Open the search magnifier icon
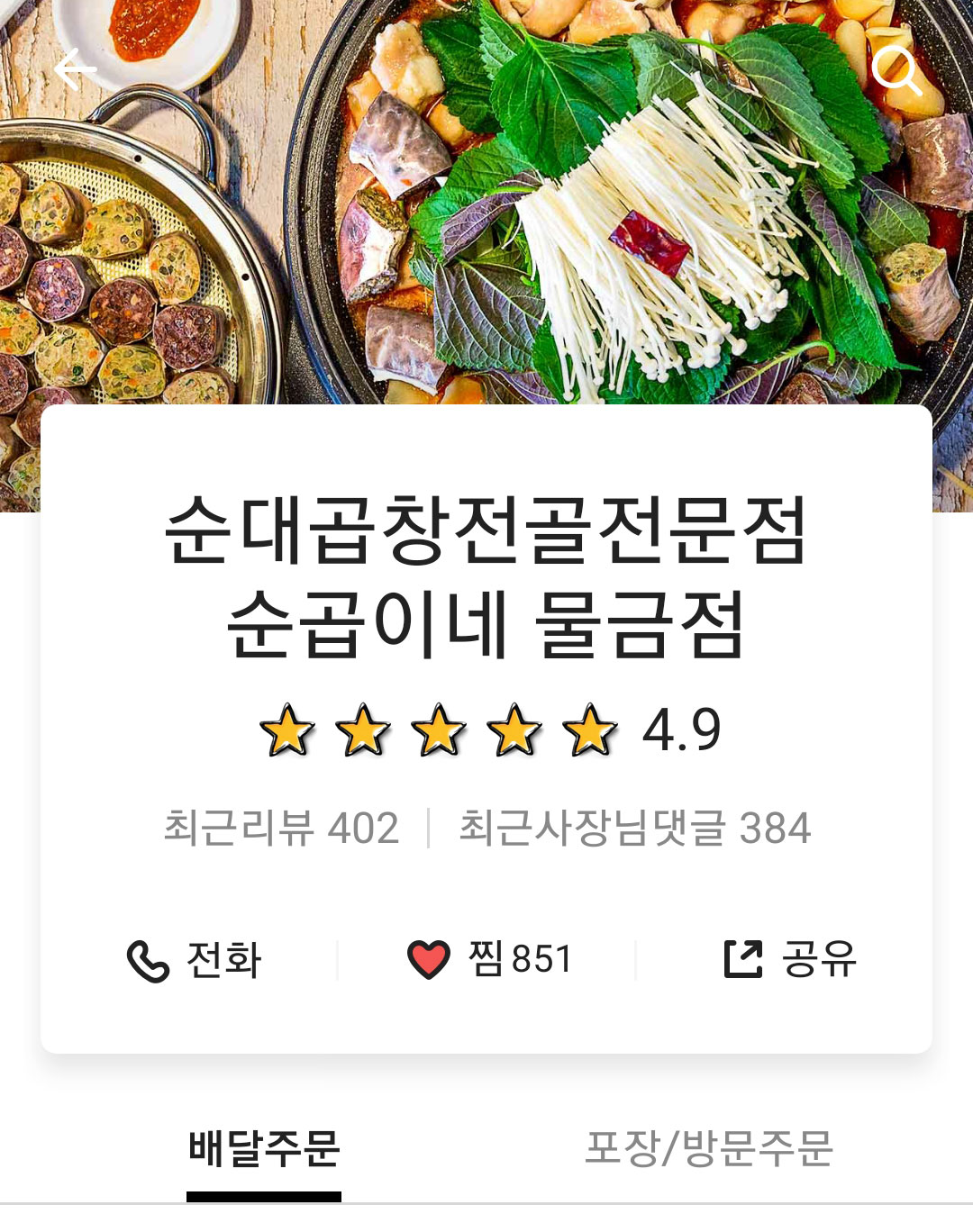Viewport: 973px width, 1232px height. (896, 70)
